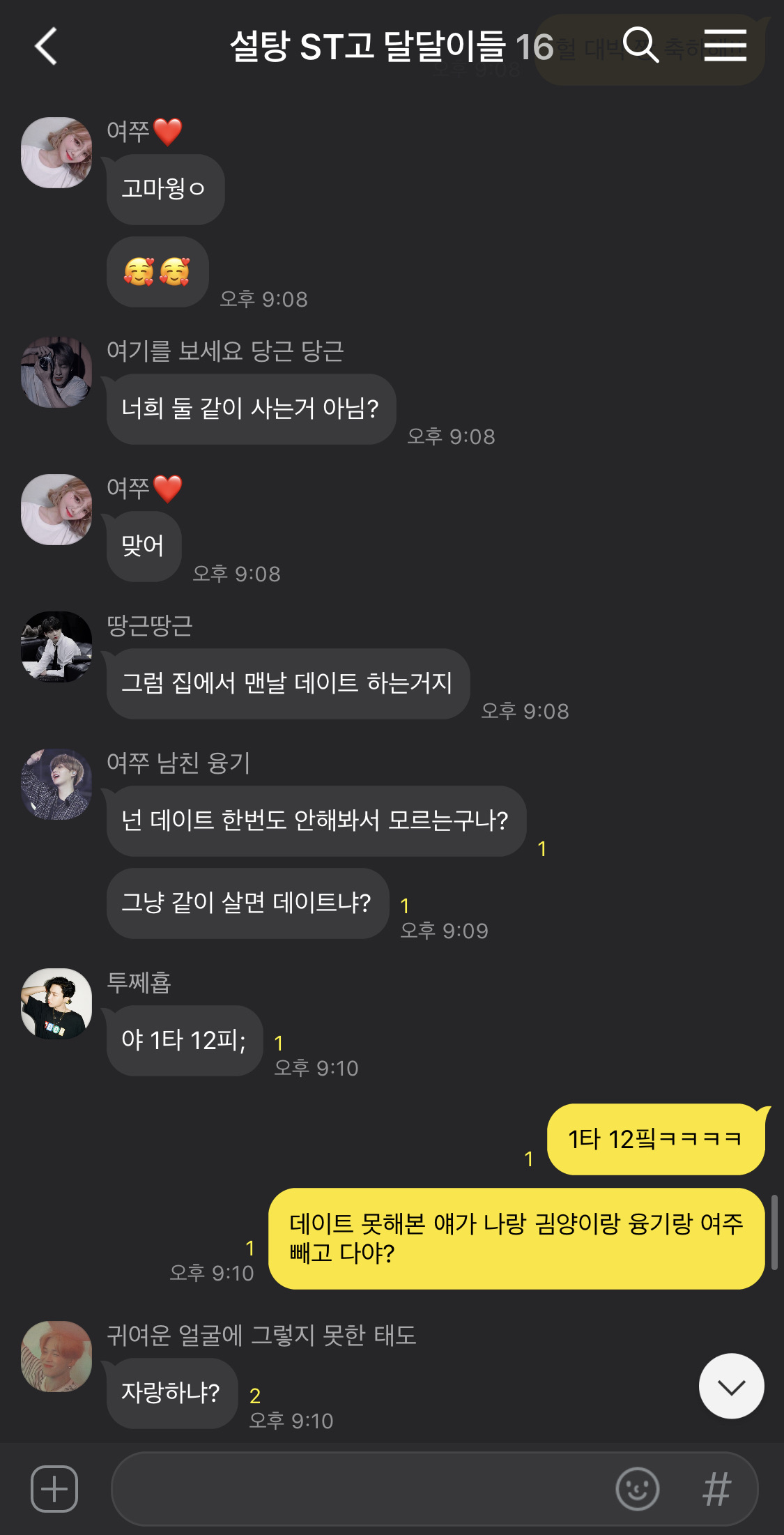Viewport: 784px width, 1535px height.
Task: View profile picture of 투쩨홉
Action: click(56, 1003)
